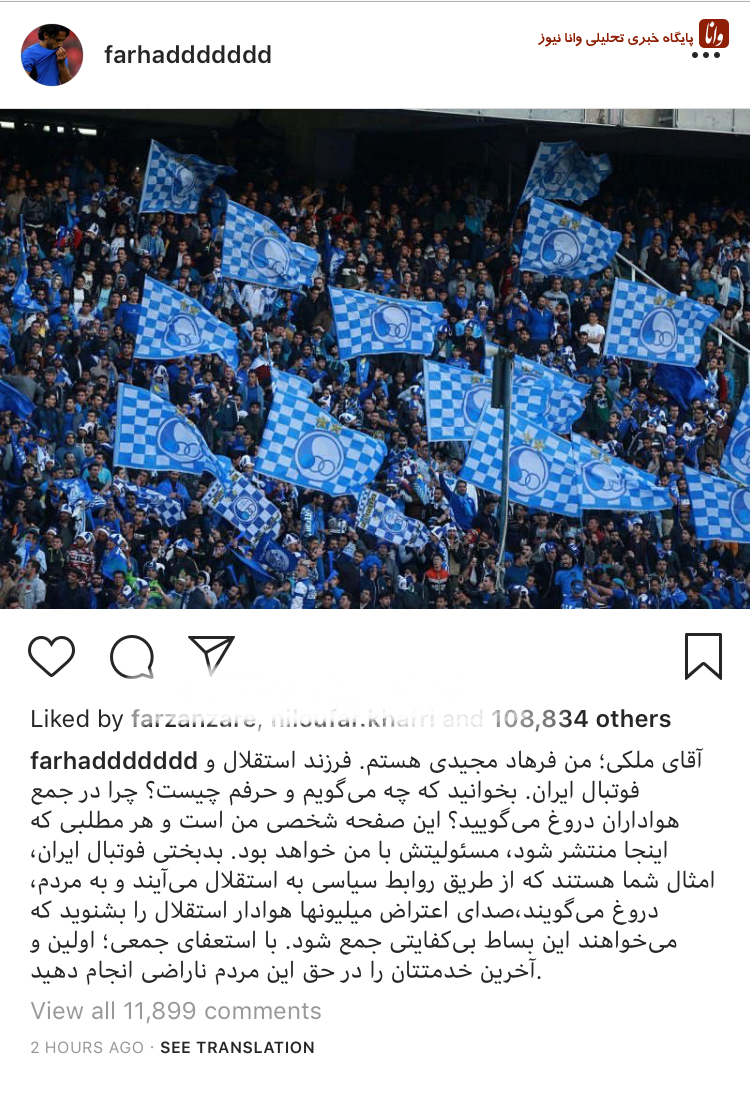750x1108 pixels.
Task: Open the post's three-dot options menu
Action: tap(705, 56)
